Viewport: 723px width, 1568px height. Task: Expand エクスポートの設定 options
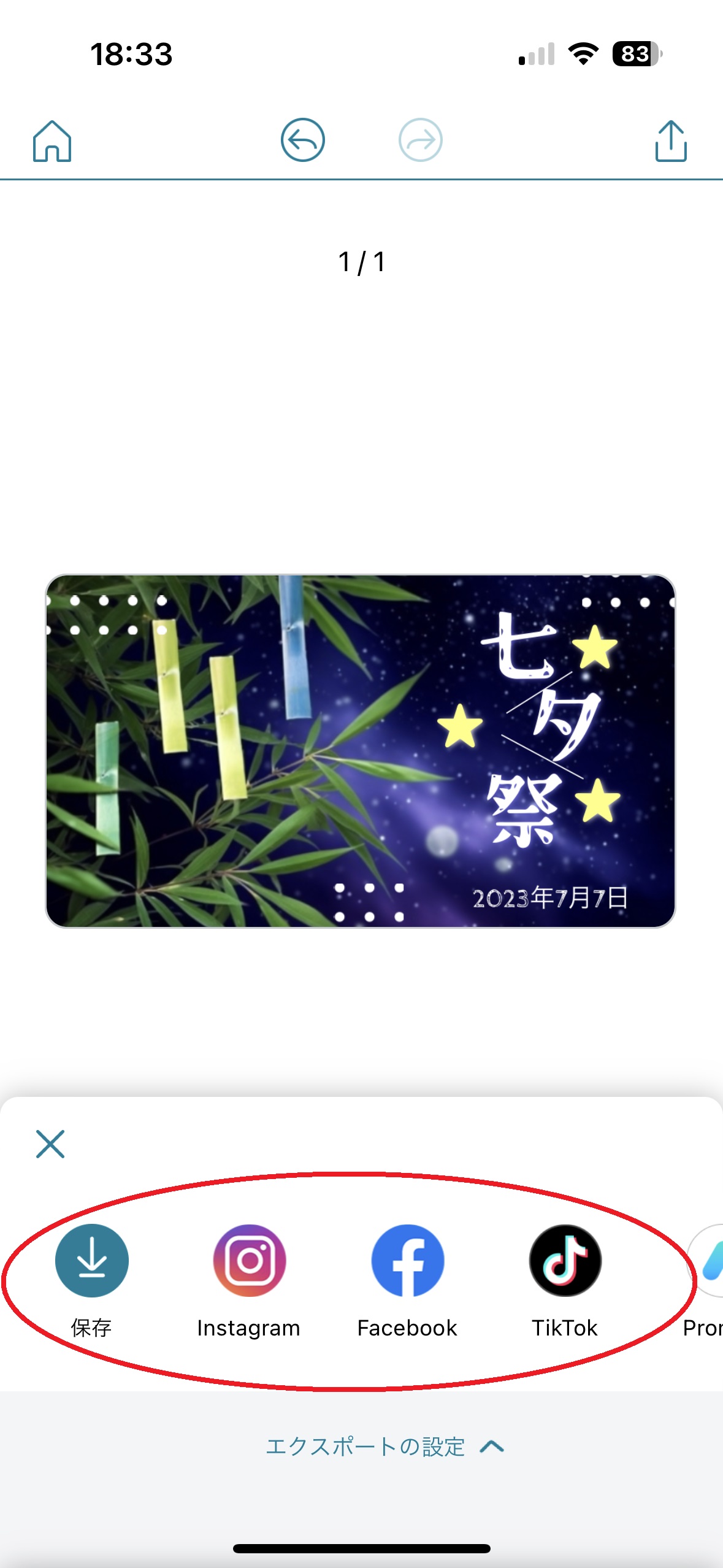click(x=384, y=1447)
